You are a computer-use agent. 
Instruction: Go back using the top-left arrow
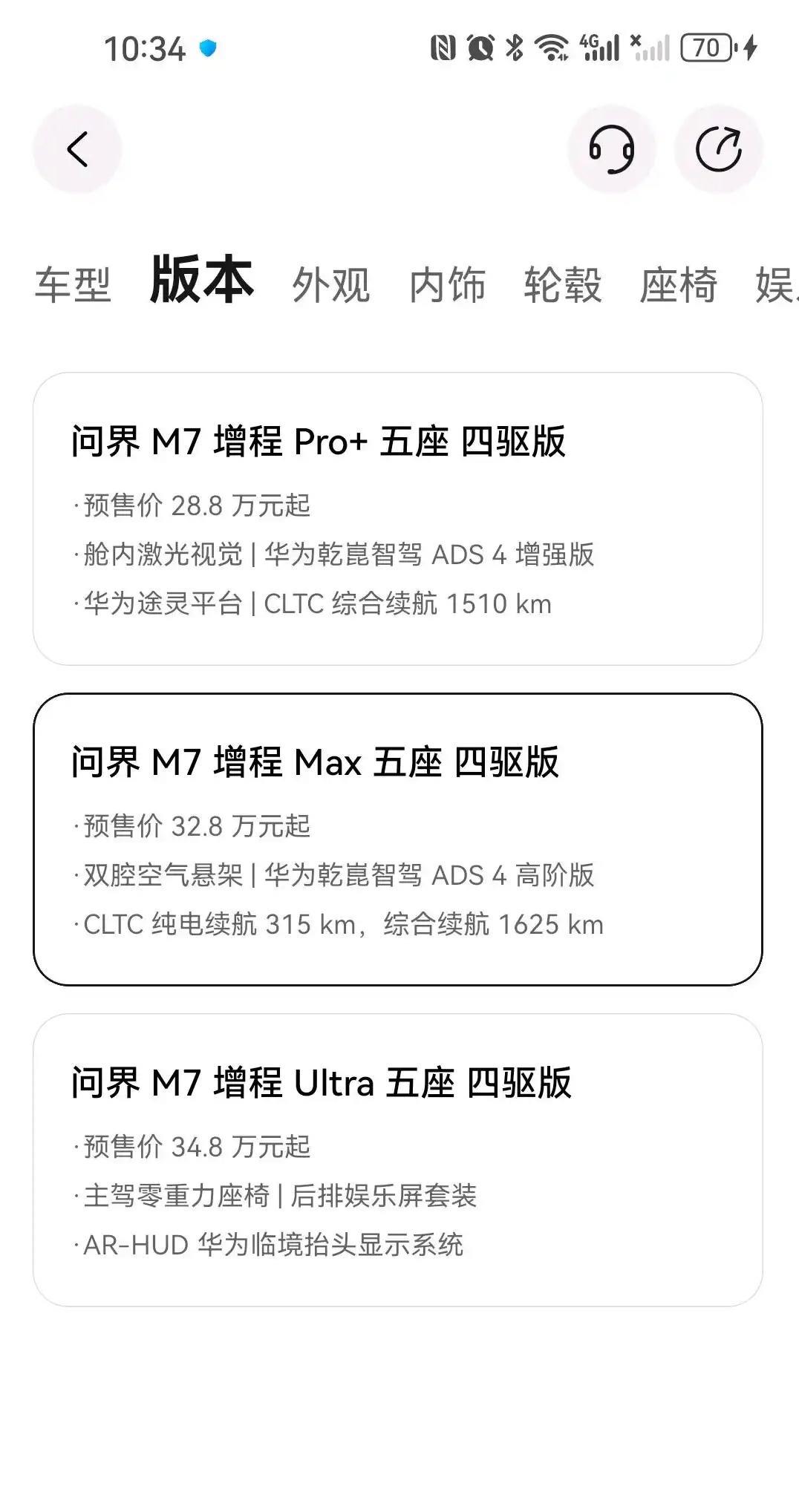(x=77, y=149)
